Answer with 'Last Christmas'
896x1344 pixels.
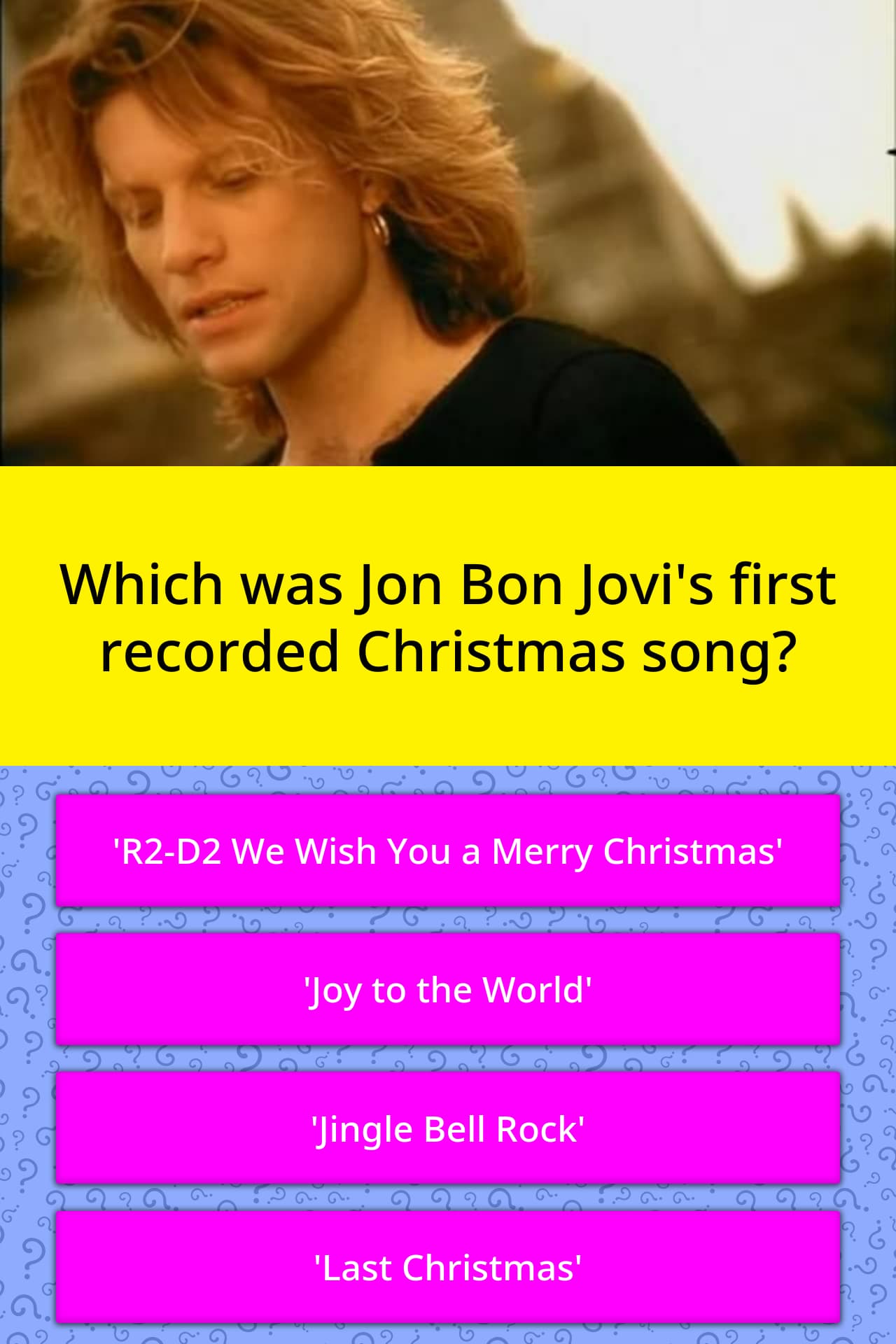tap(448, 1267)
